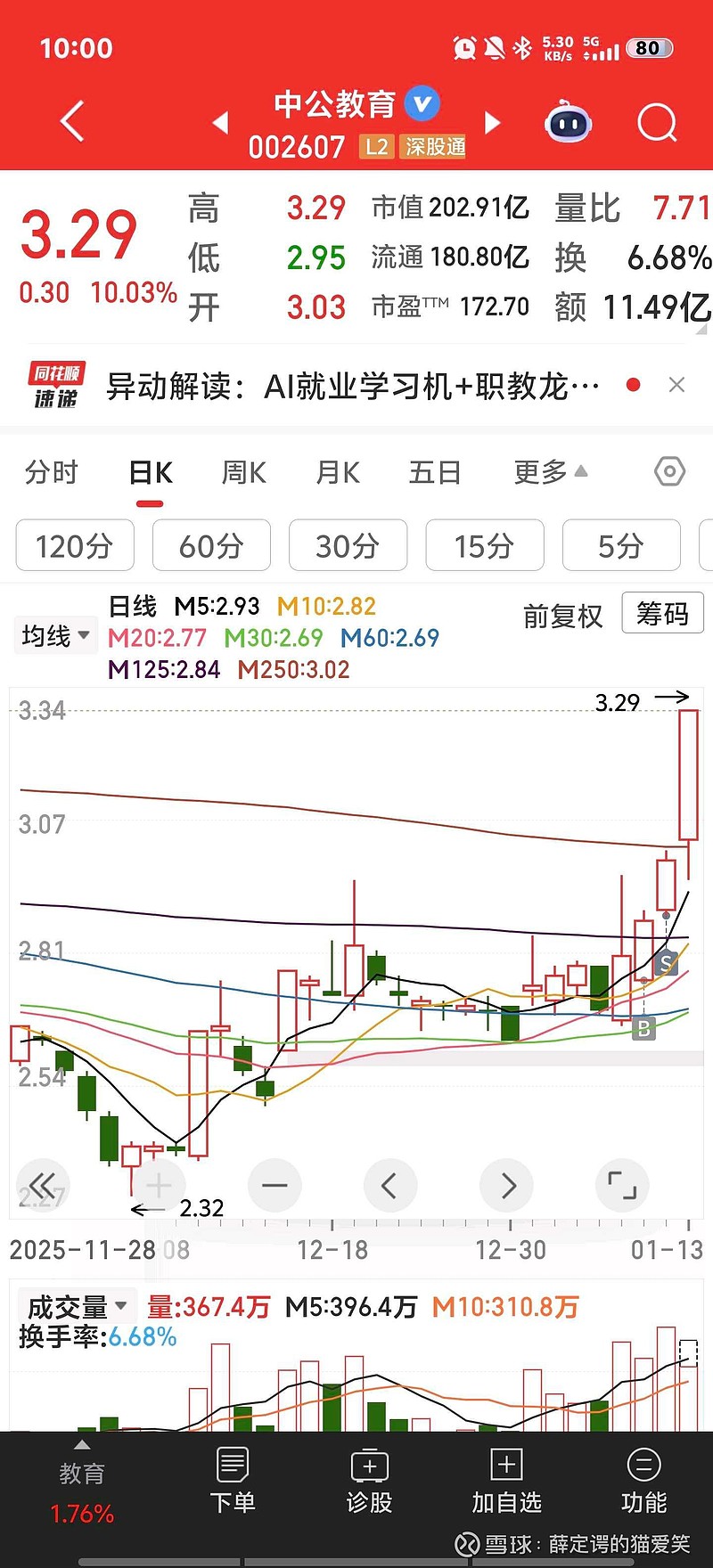The width and height of the screenshot is (713, 1568).
Task: Open chart settings hexagon icon
Action: 669,471
